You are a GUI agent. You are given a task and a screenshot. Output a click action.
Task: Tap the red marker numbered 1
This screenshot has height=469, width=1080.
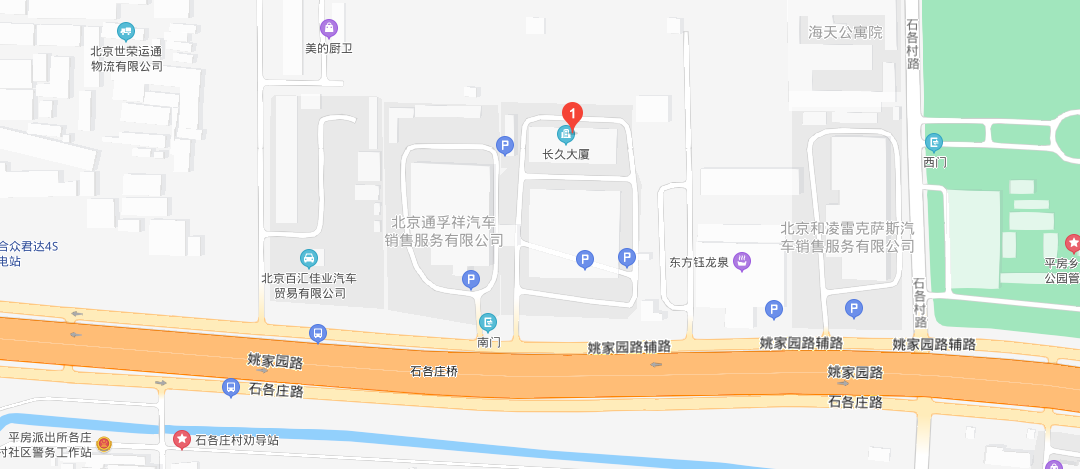pos(573,114)
